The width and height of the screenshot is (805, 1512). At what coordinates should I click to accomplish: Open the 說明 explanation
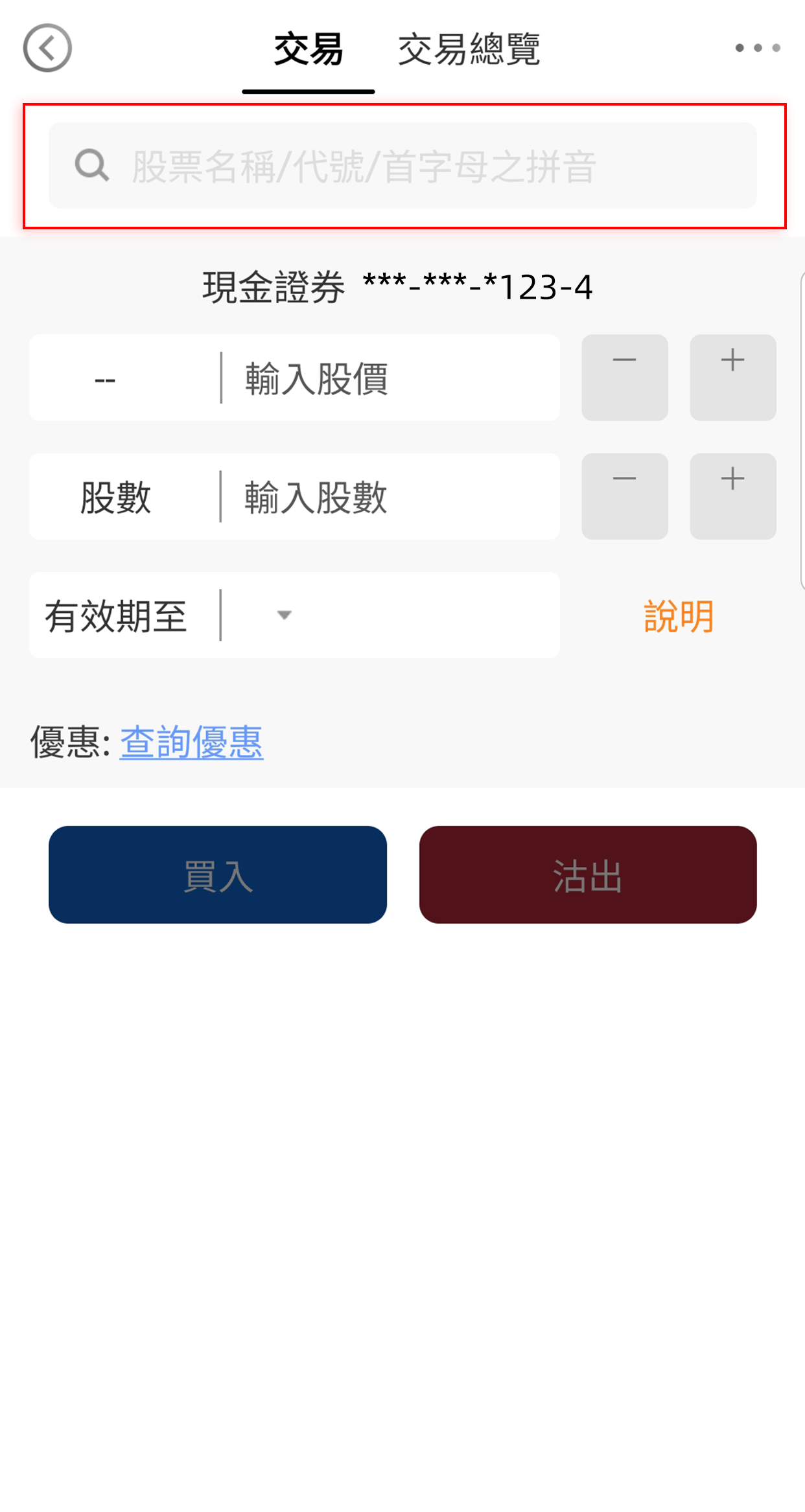(x=679, y=616)
